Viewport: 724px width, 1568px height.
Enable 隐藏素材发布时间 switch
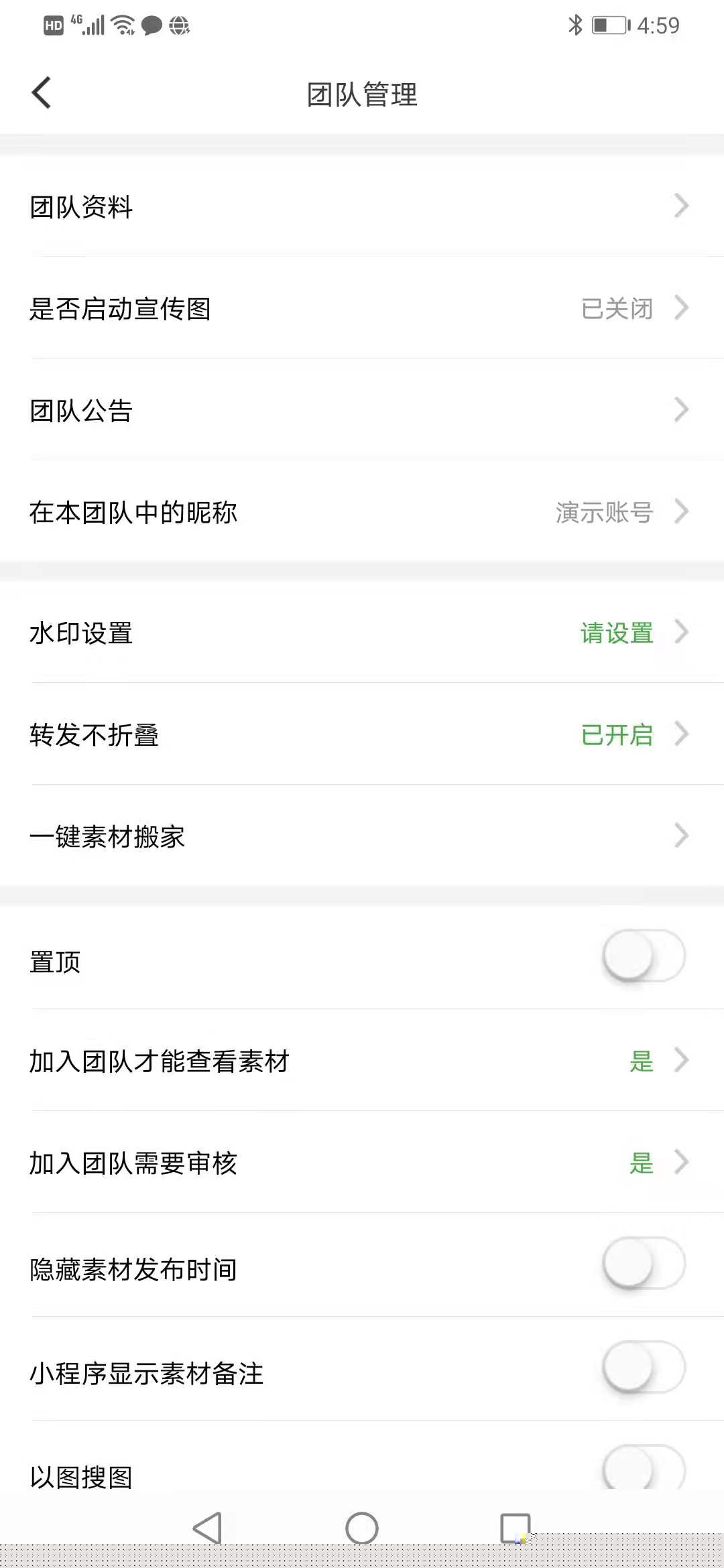click(643, 1264)
